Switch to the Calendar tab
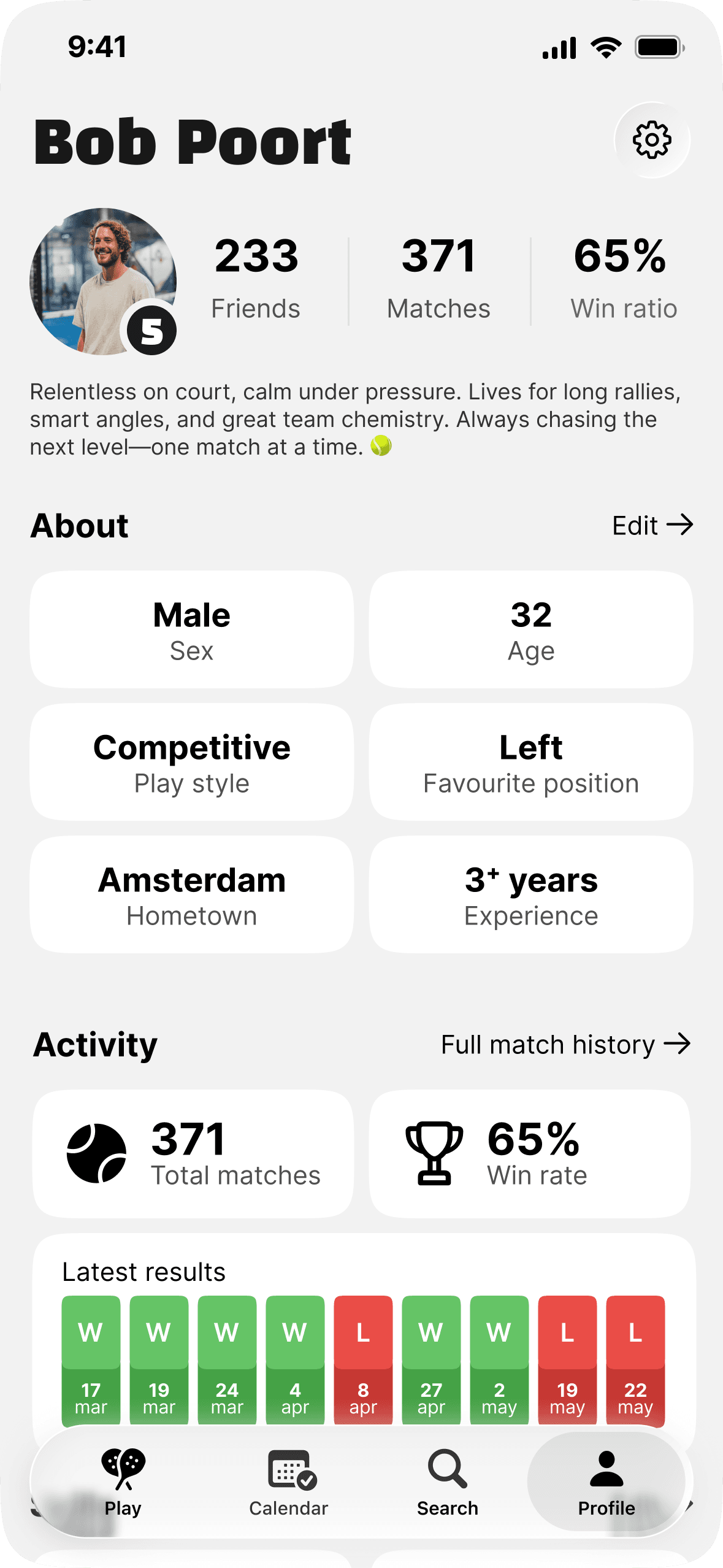The image size is (723, 1568). (x=288, y=1482)
